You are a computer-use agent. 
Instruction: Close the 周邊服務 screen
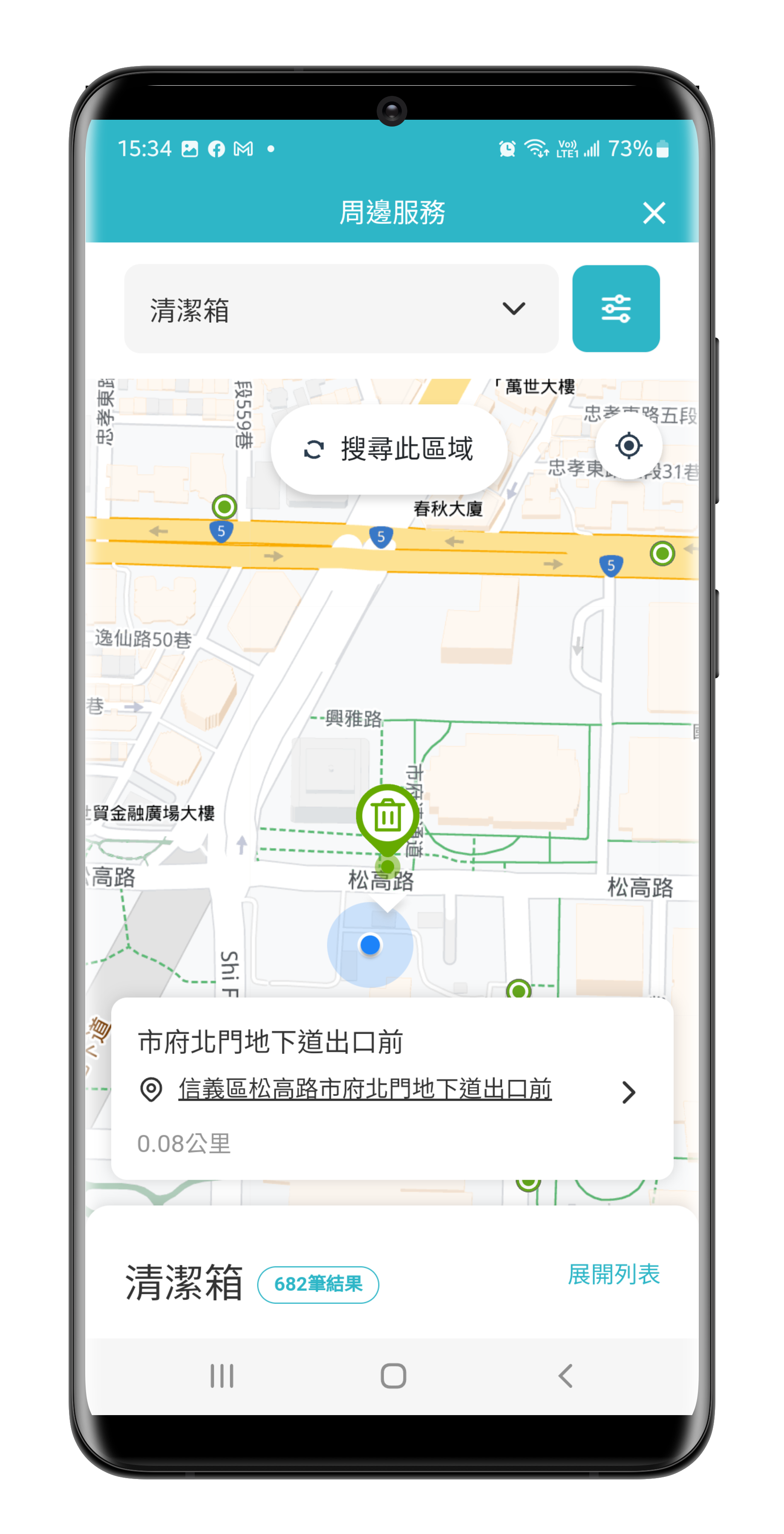(654, 213)
